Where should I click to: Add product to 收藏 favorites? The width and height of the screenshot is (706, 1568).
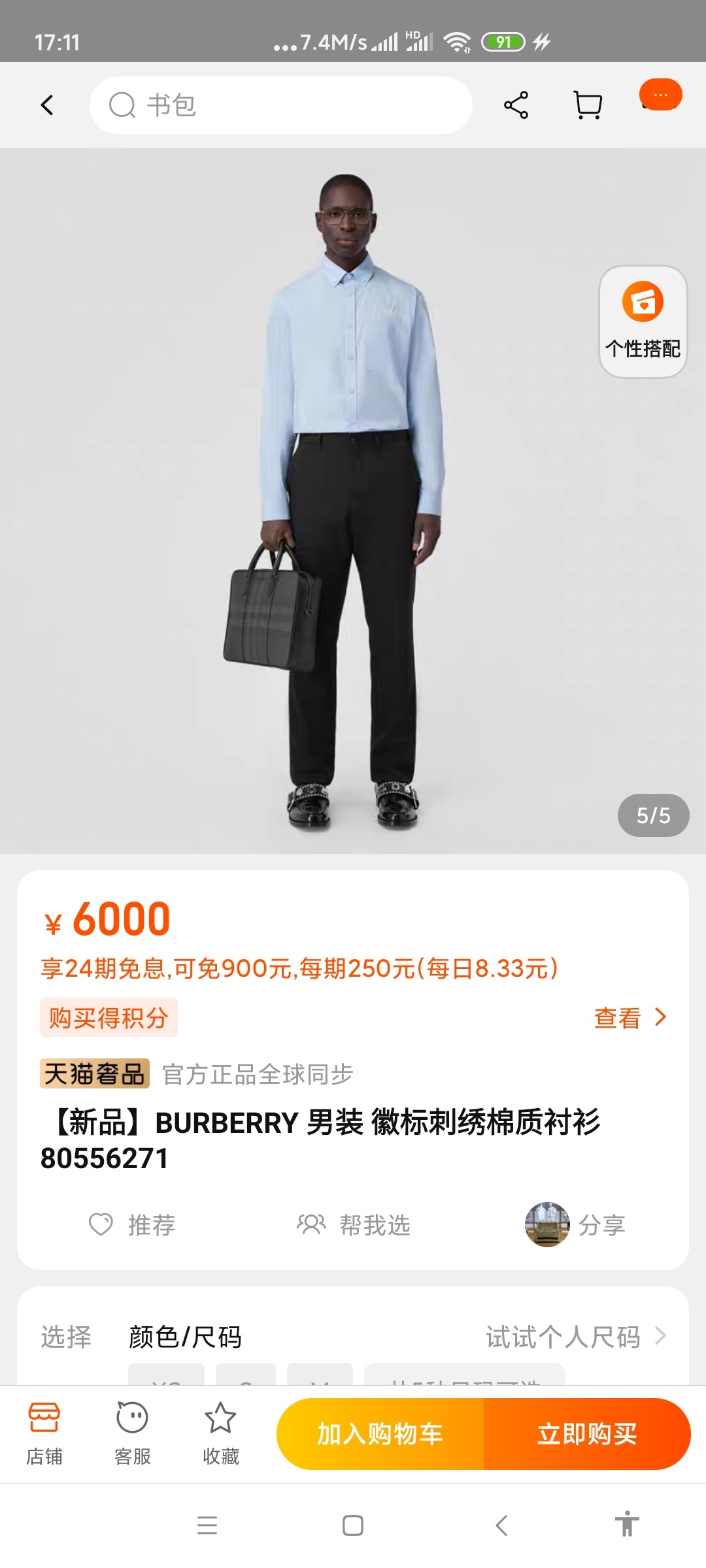(x=220, y=1433)
